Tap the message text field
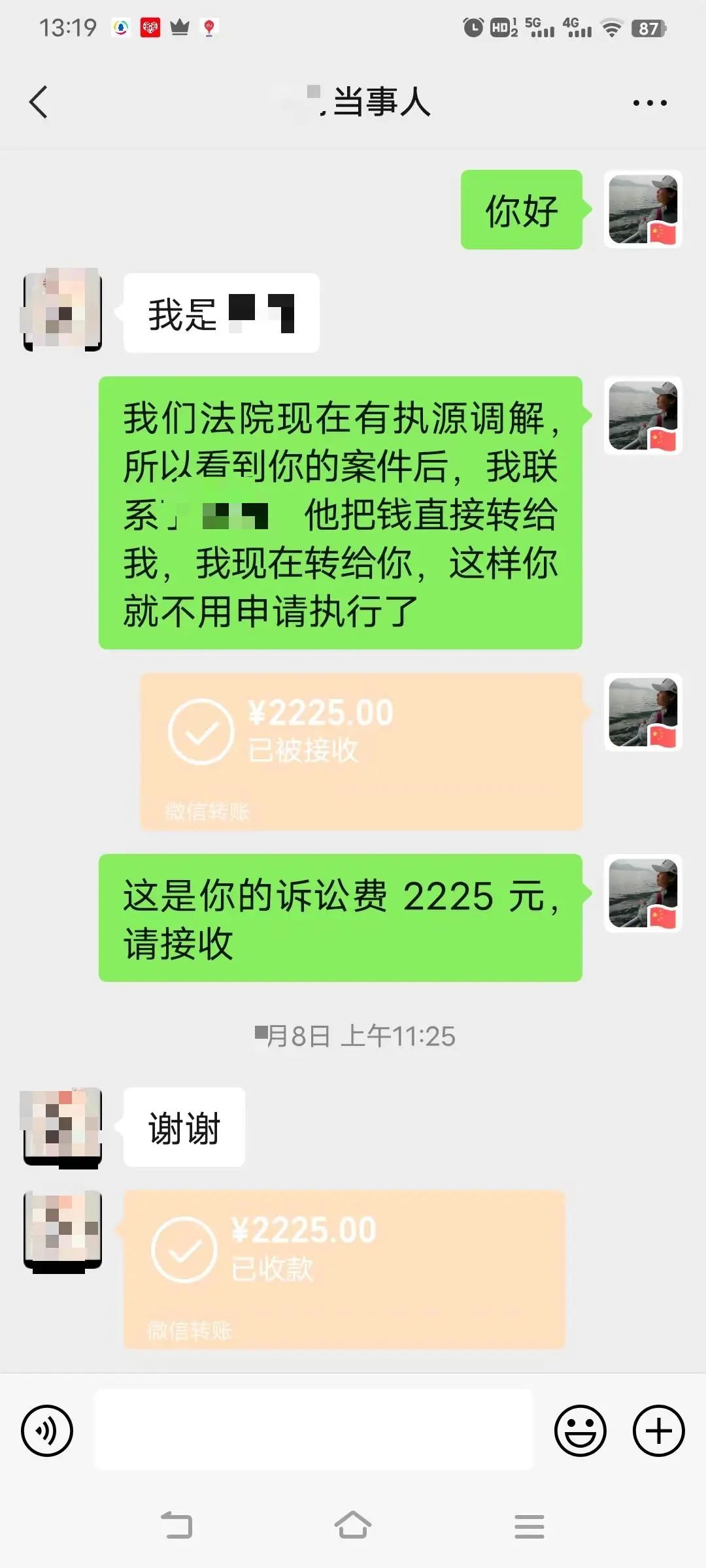 (x=314, y=1431)
